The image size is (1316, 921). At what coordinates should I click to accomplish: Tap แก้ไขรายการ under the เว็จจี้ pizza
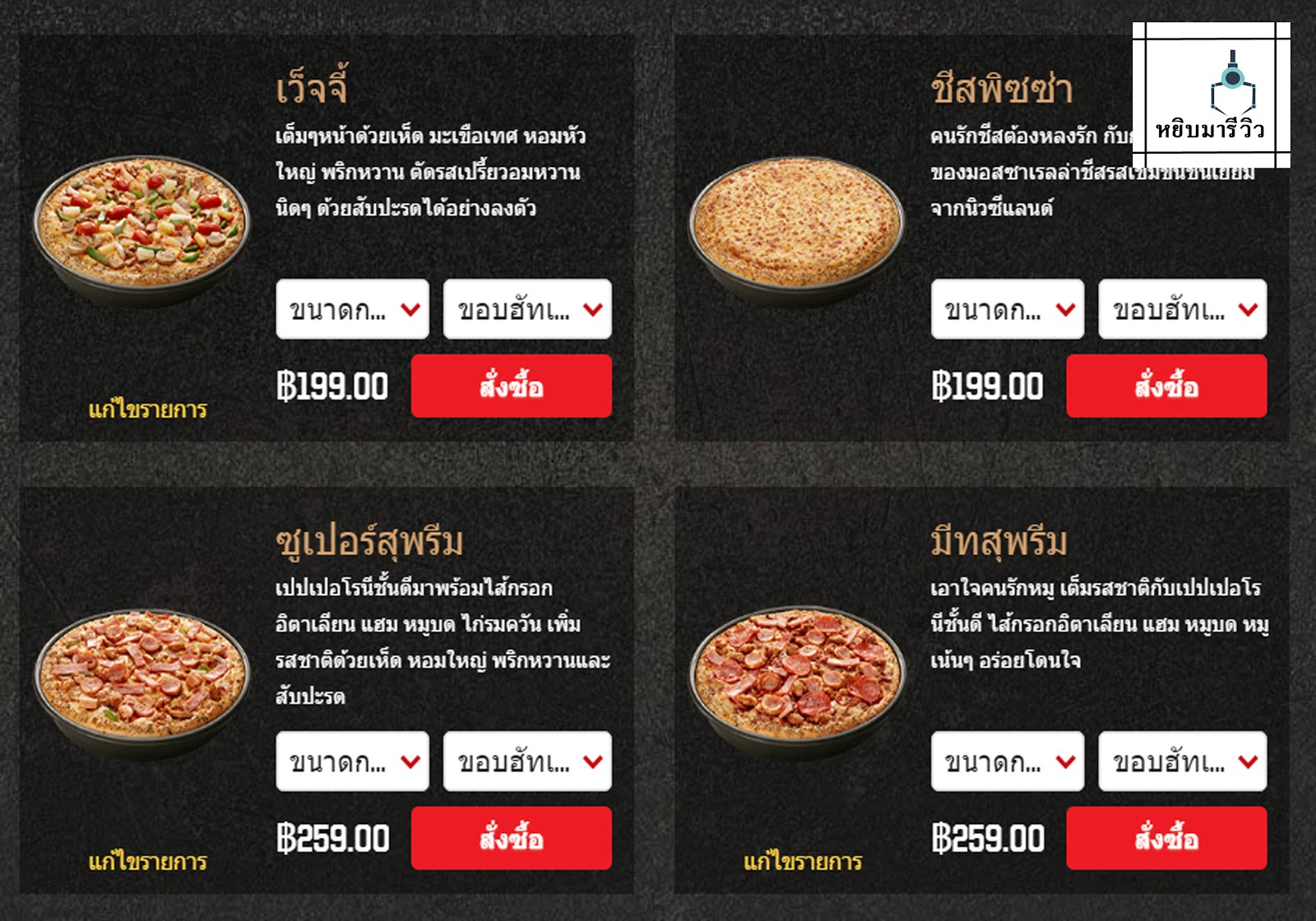(x=147, y=410)
